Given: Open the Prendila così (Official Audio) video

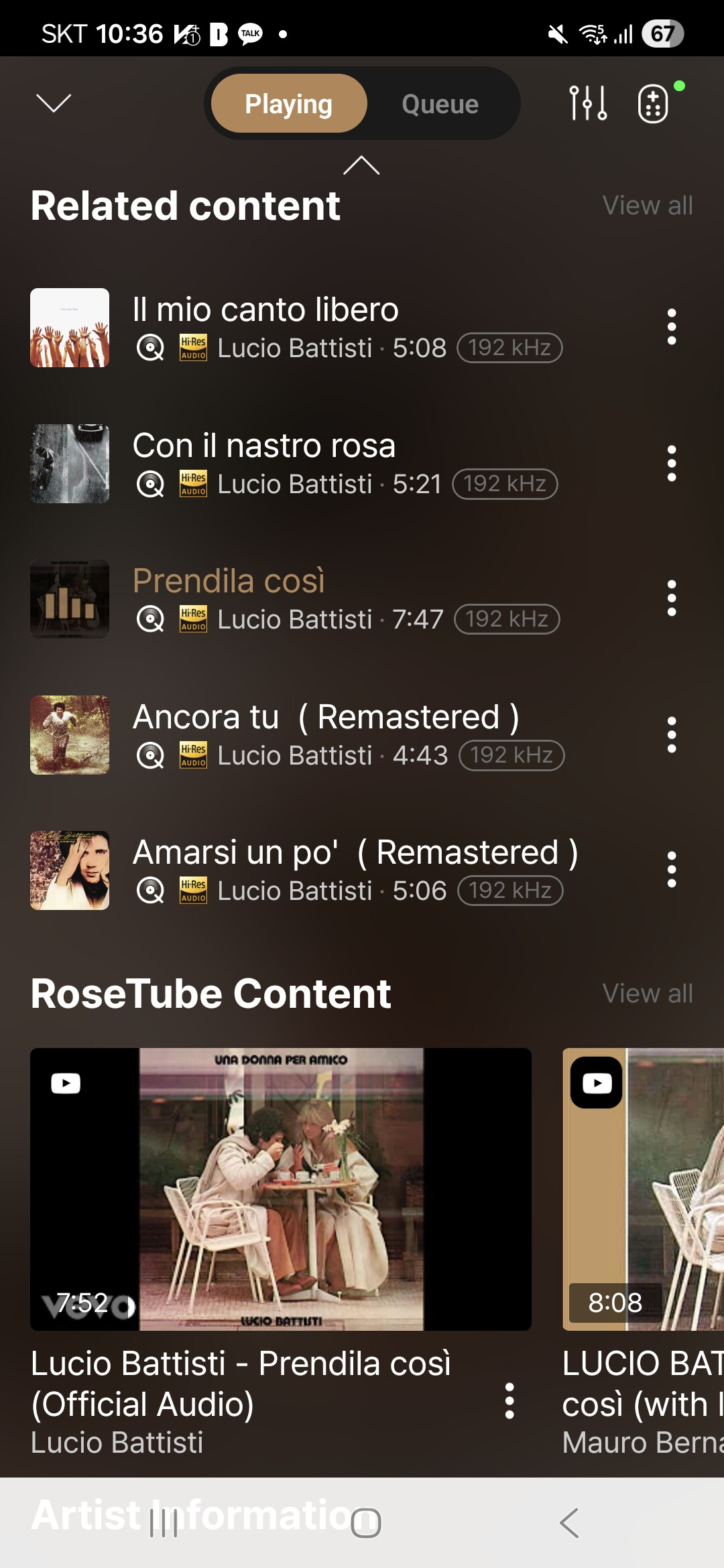Looking at the screenshot, I should click(280, 1189).
